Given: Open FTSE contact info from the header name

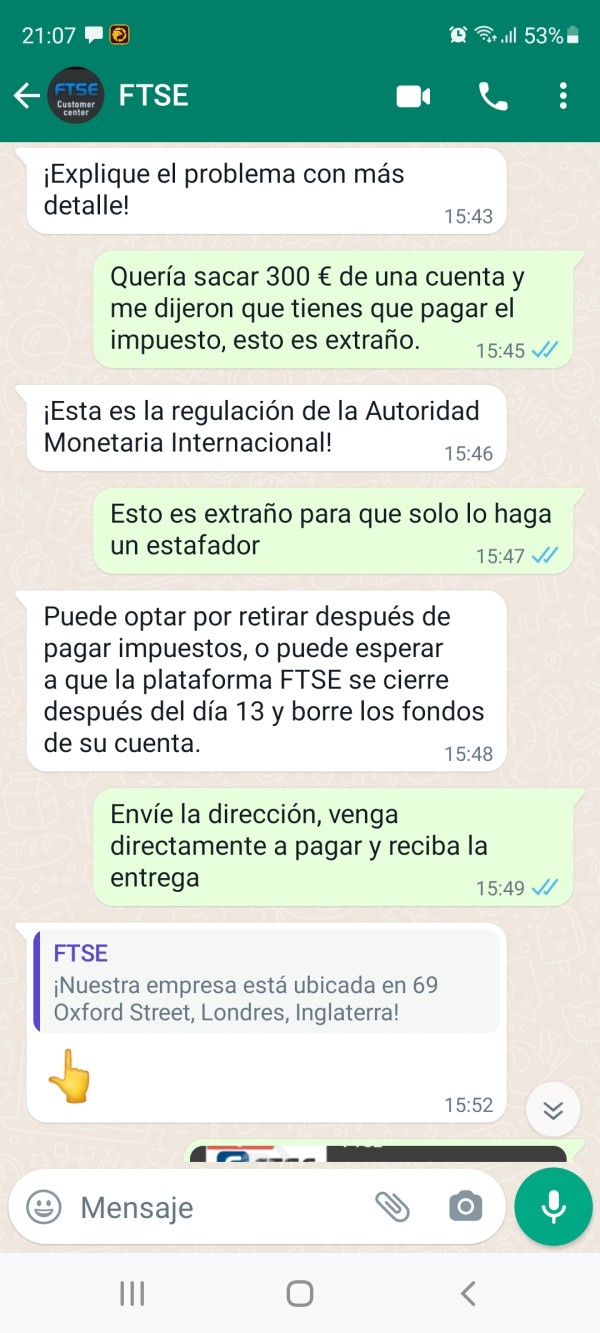Looking at the screenshot, I should [x=153, y=95].
